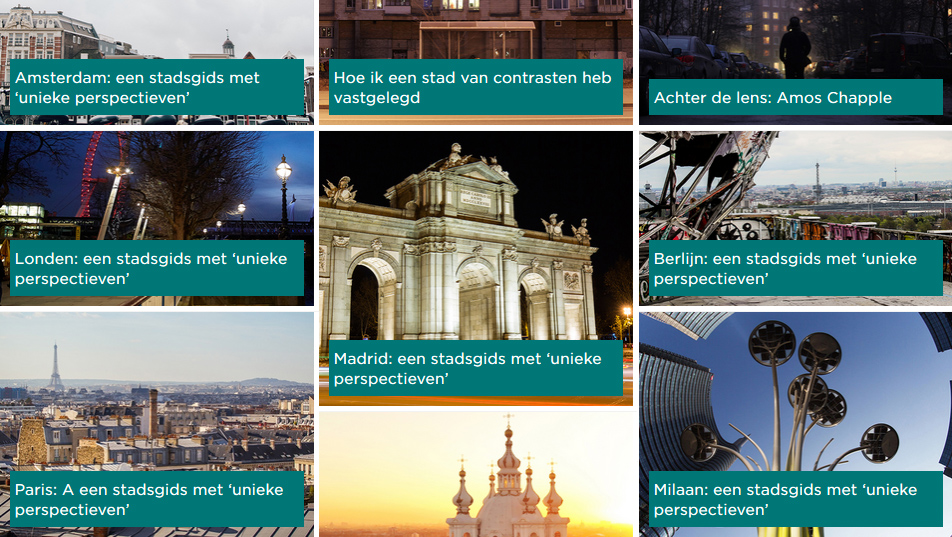Select the Paris stadsgids tile

(x=156, y=499)
